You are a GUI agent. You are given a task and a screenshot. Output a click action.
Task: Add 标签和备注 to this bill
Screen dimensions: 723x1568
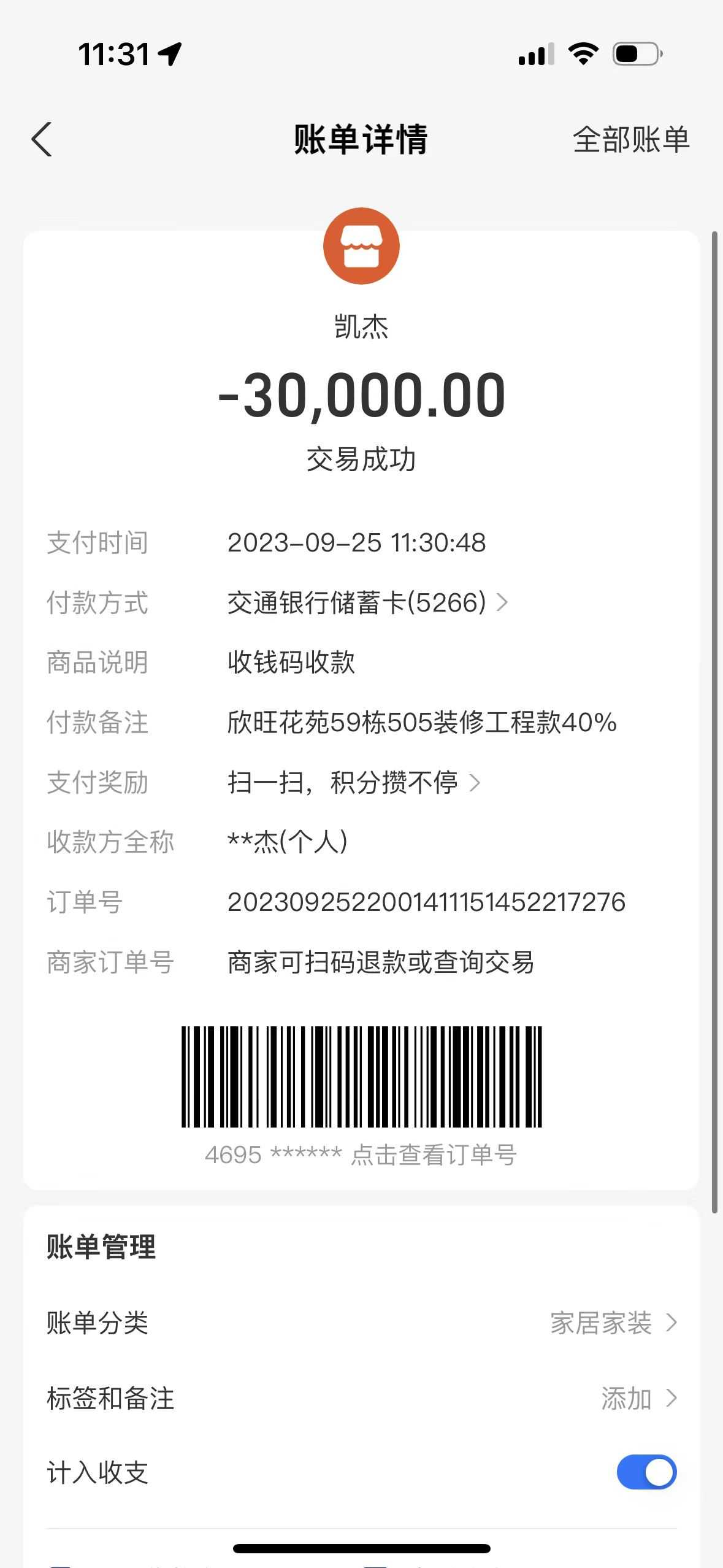tap(638, 1399)
